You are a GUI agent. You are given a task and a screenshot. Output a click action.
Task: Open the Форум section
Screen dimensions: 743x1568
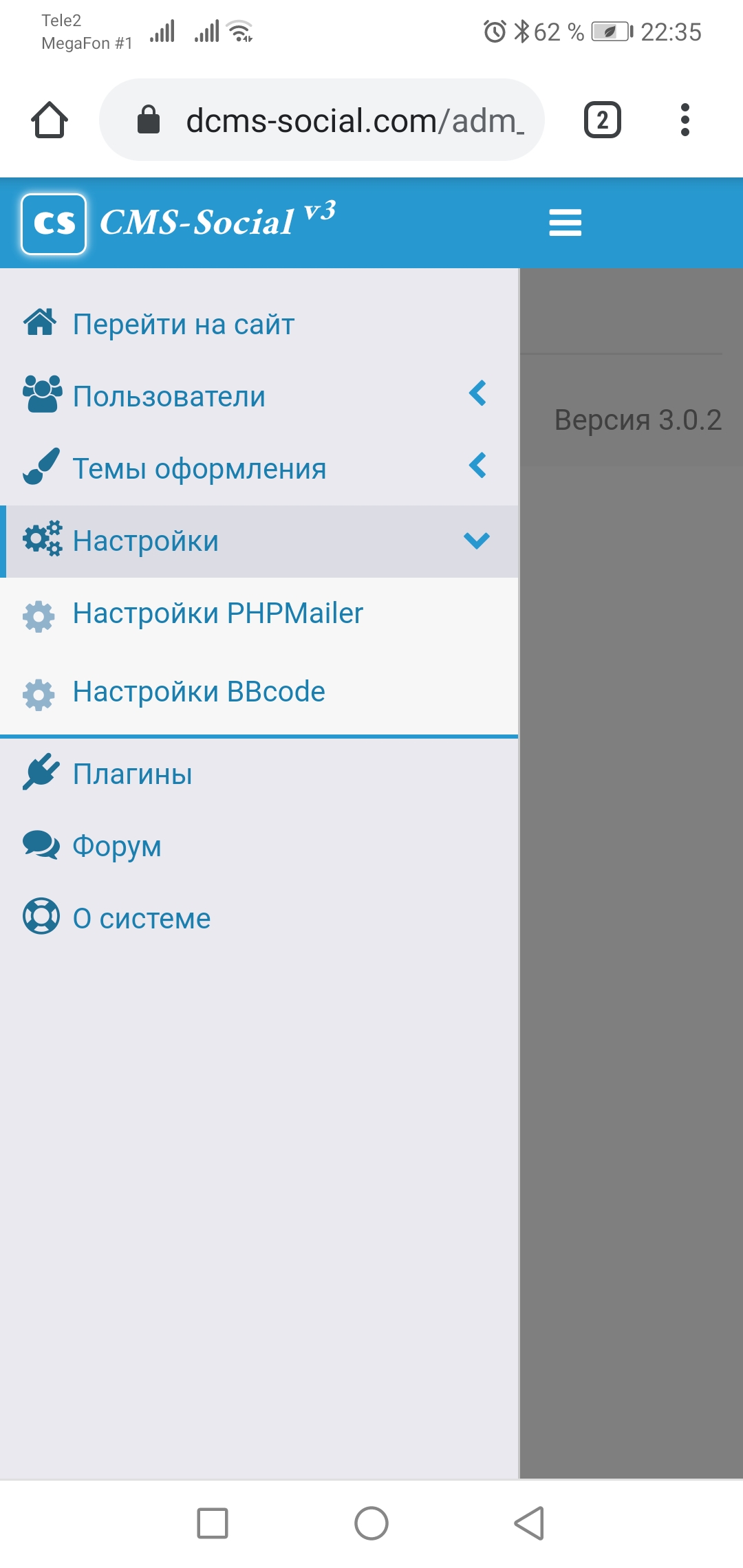(x=117, y=847)
